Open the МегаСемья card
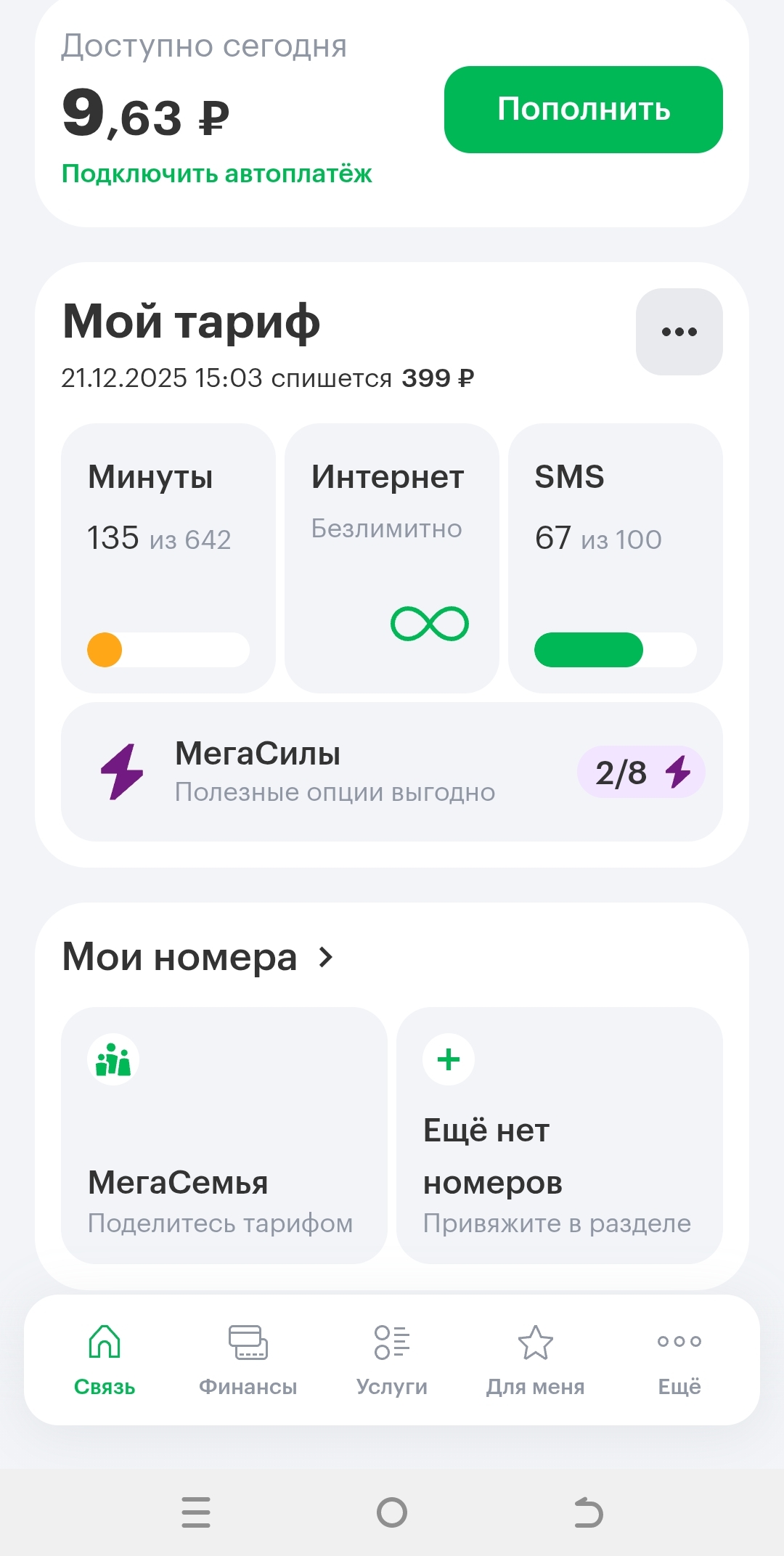 [x=224, y=1135]
